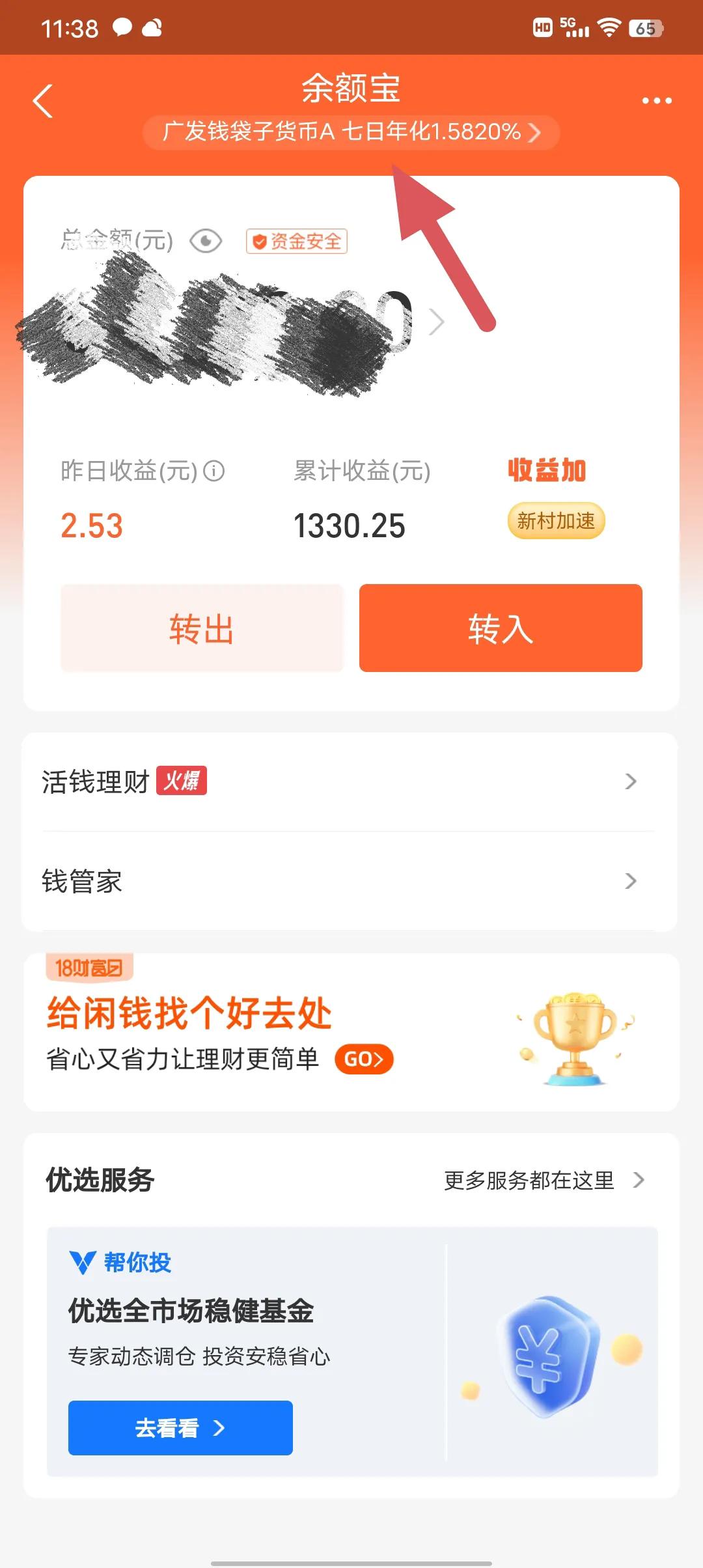Screen dimensions: 703x1568
Task: Tap the GO button in the 18财富日 banner
Action: pos(365,1059)
